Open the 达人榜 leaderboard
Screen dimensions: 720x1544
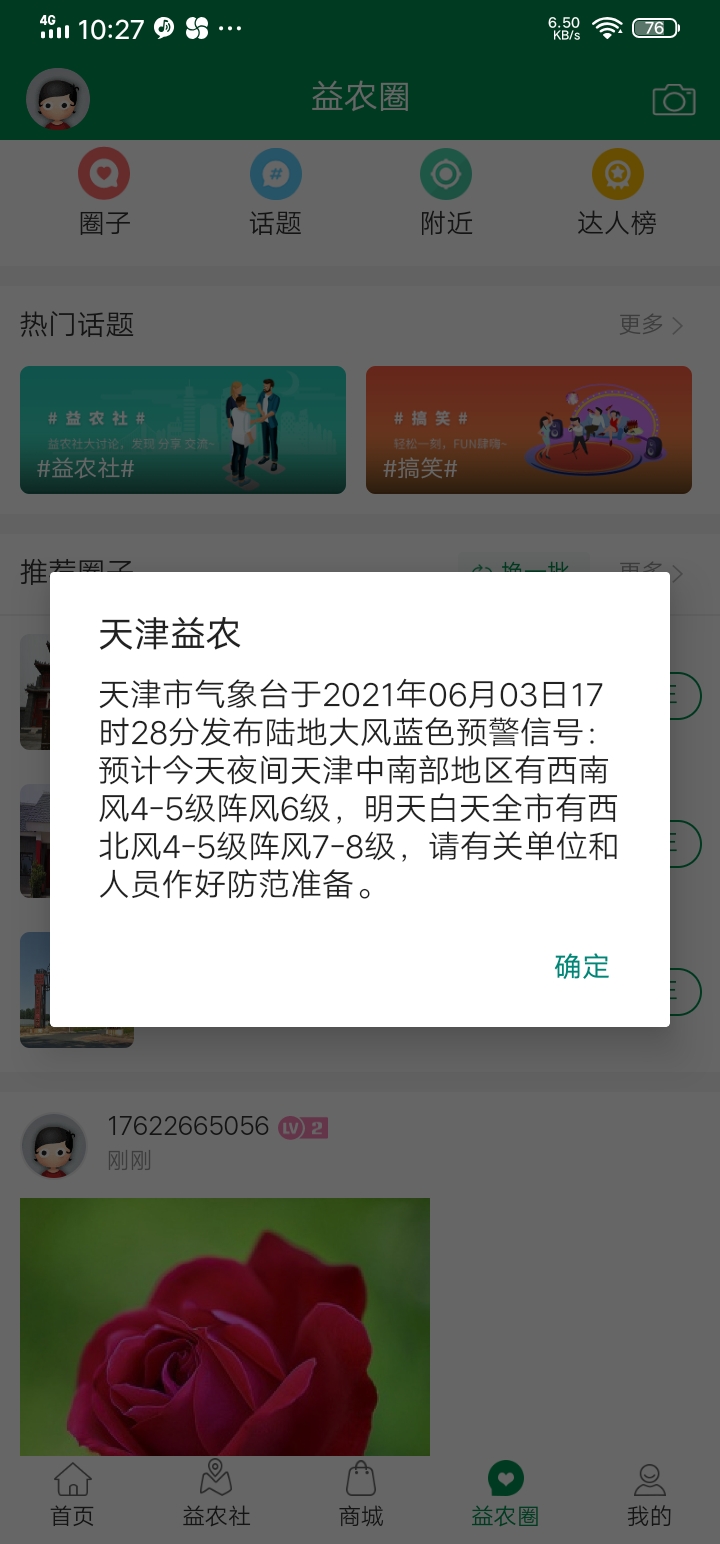coord(617,193)
